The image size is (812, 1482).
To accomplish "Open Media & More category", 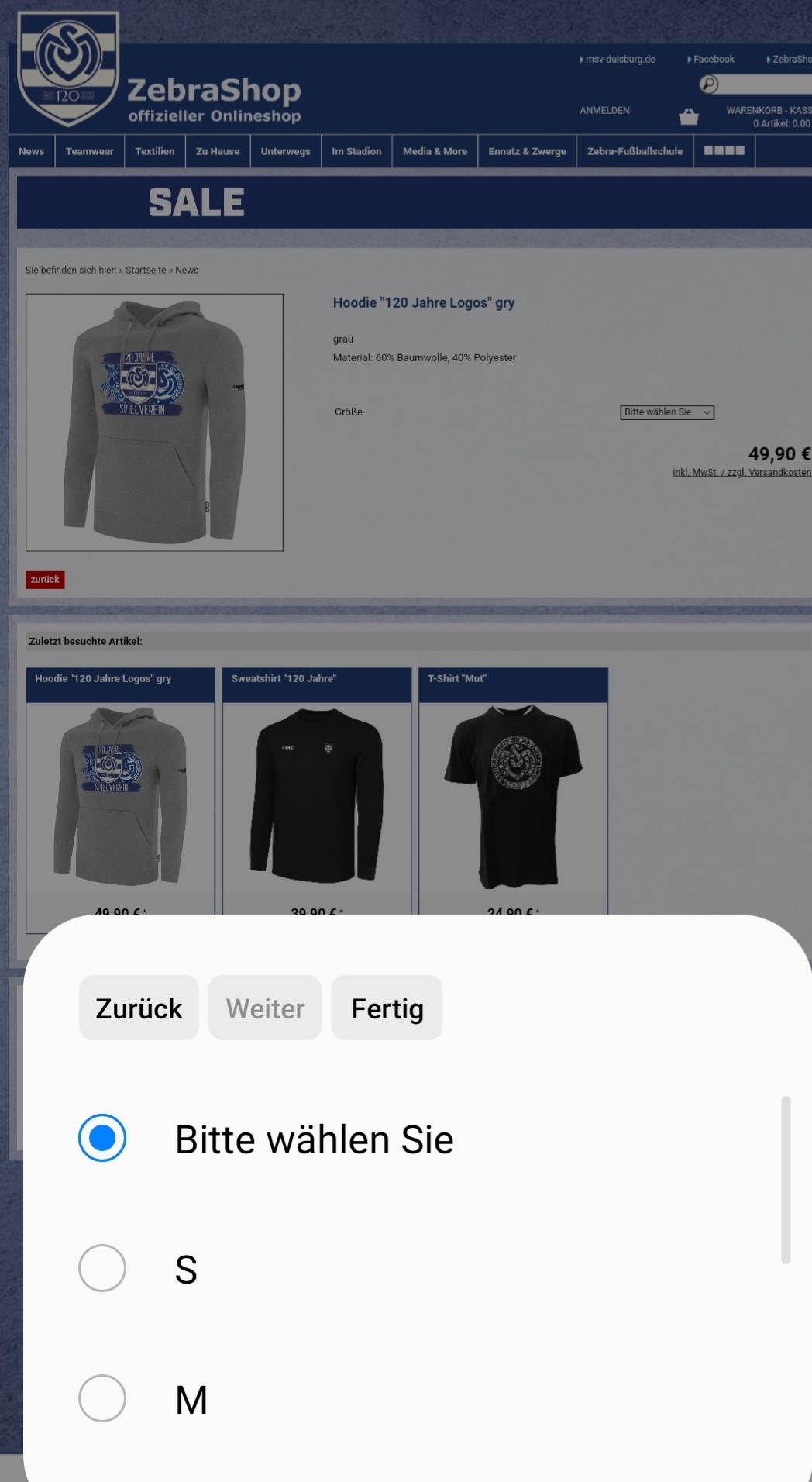I will [x=435, y=151].
